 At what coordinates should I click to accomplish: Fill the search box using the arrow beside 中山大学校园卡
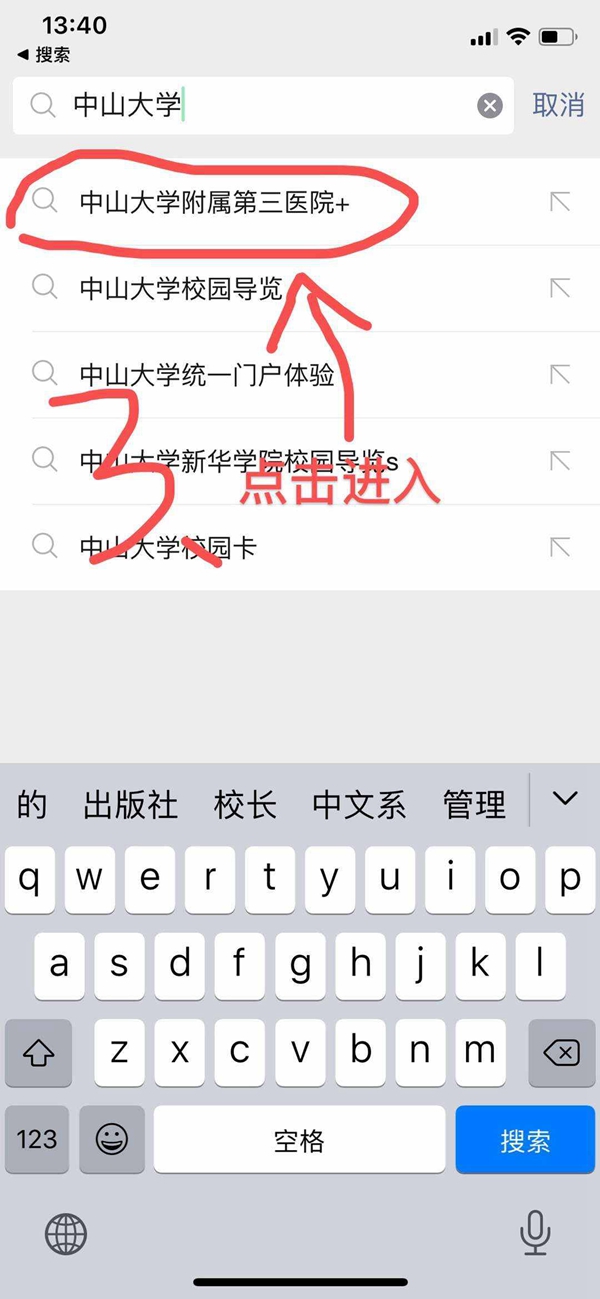(x=560, y=547)
